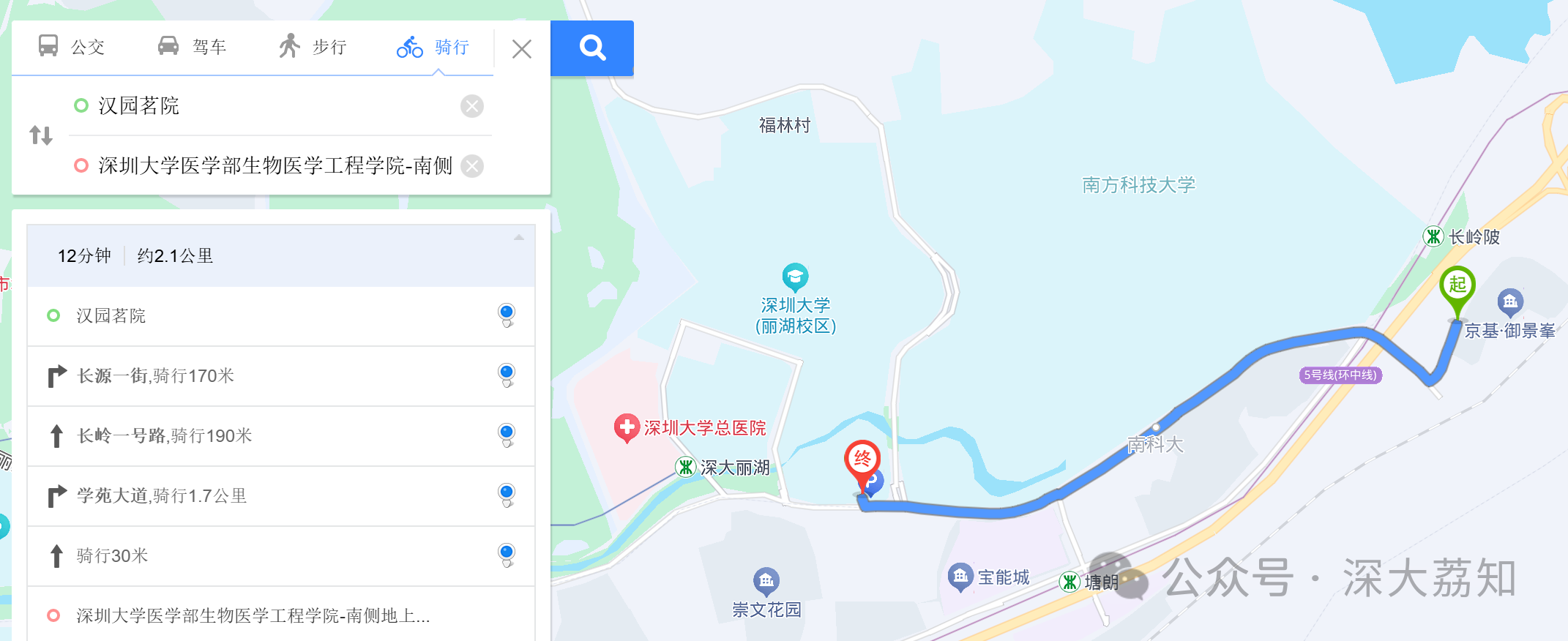Select the 驾车 driving tab
Screen dimensions: 1568x641
(x=193, y=47)
